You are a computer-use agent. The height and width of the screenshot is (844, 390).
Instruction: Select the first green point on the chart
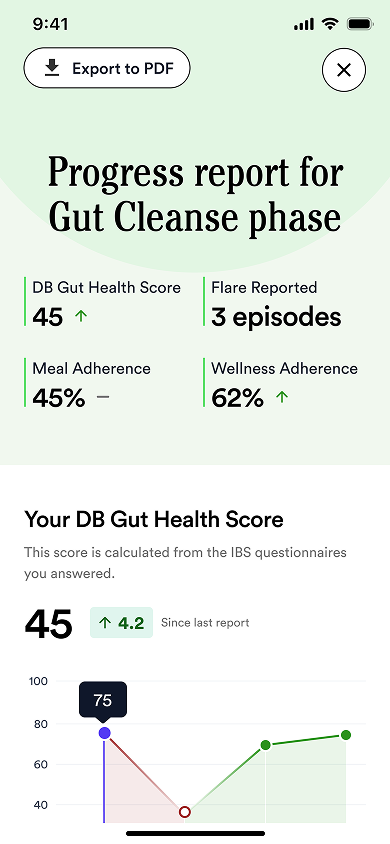(x=265, y=745)
